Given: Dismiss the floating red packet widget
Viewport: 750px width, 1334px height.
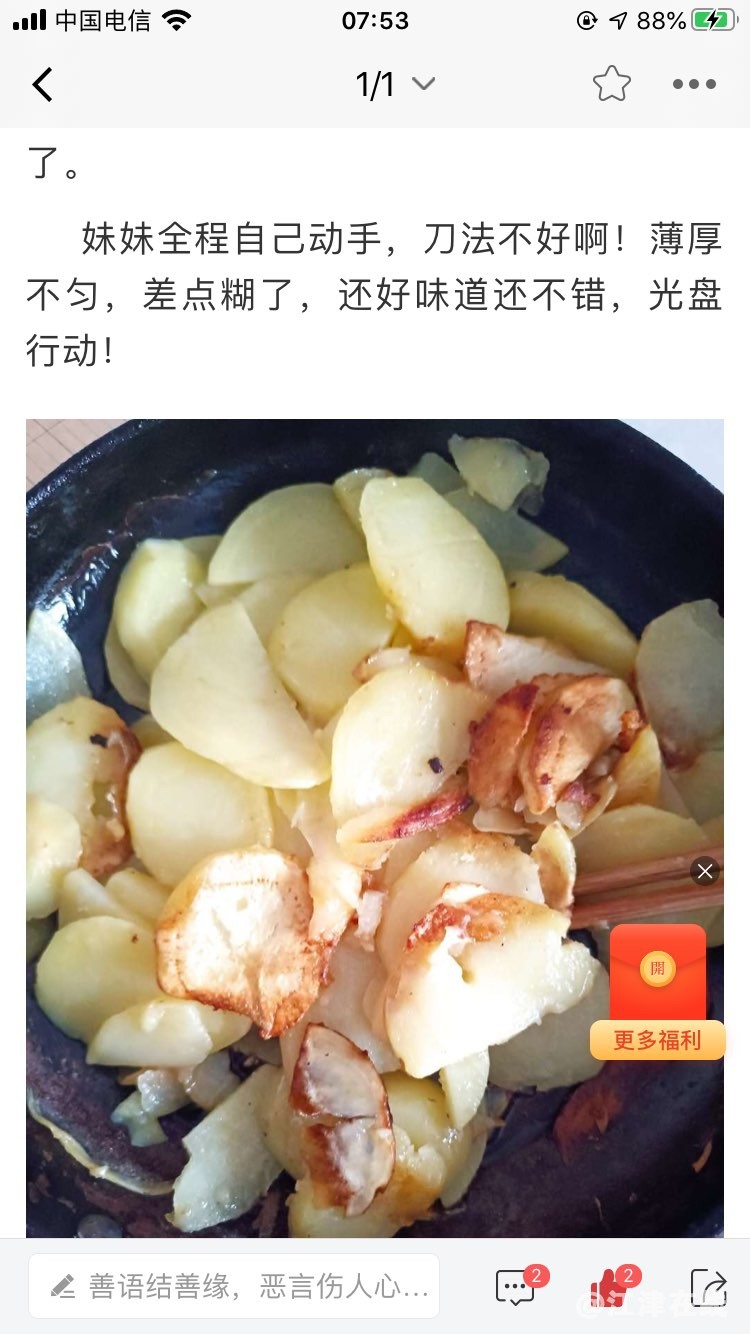Looking at the screenshot, I should (705, 871).
